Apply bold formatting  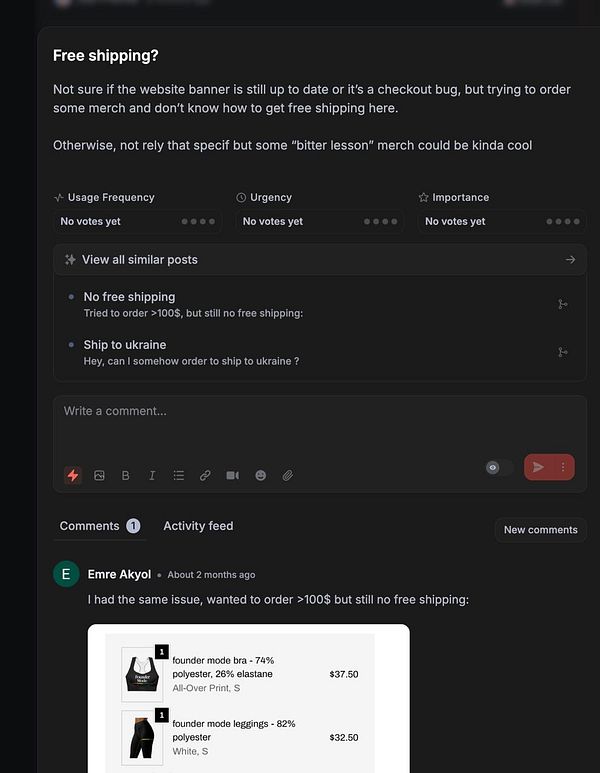tap(126, 476)
